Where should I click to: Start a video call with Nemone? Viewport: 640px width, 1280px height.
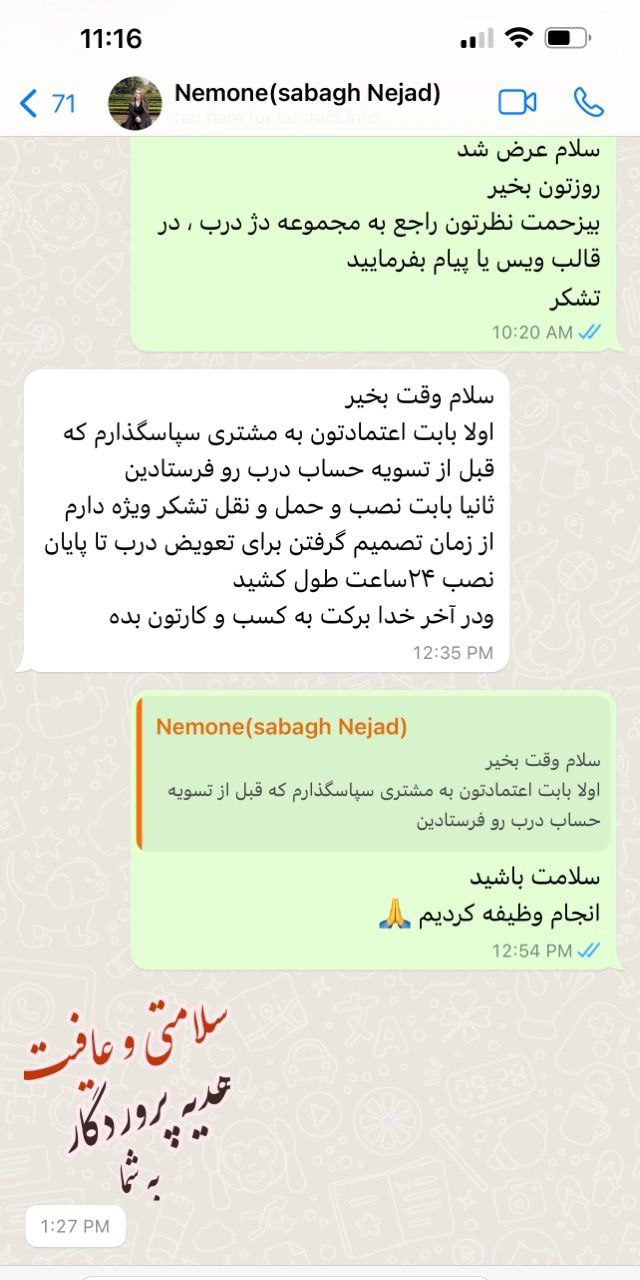[517, 102]
